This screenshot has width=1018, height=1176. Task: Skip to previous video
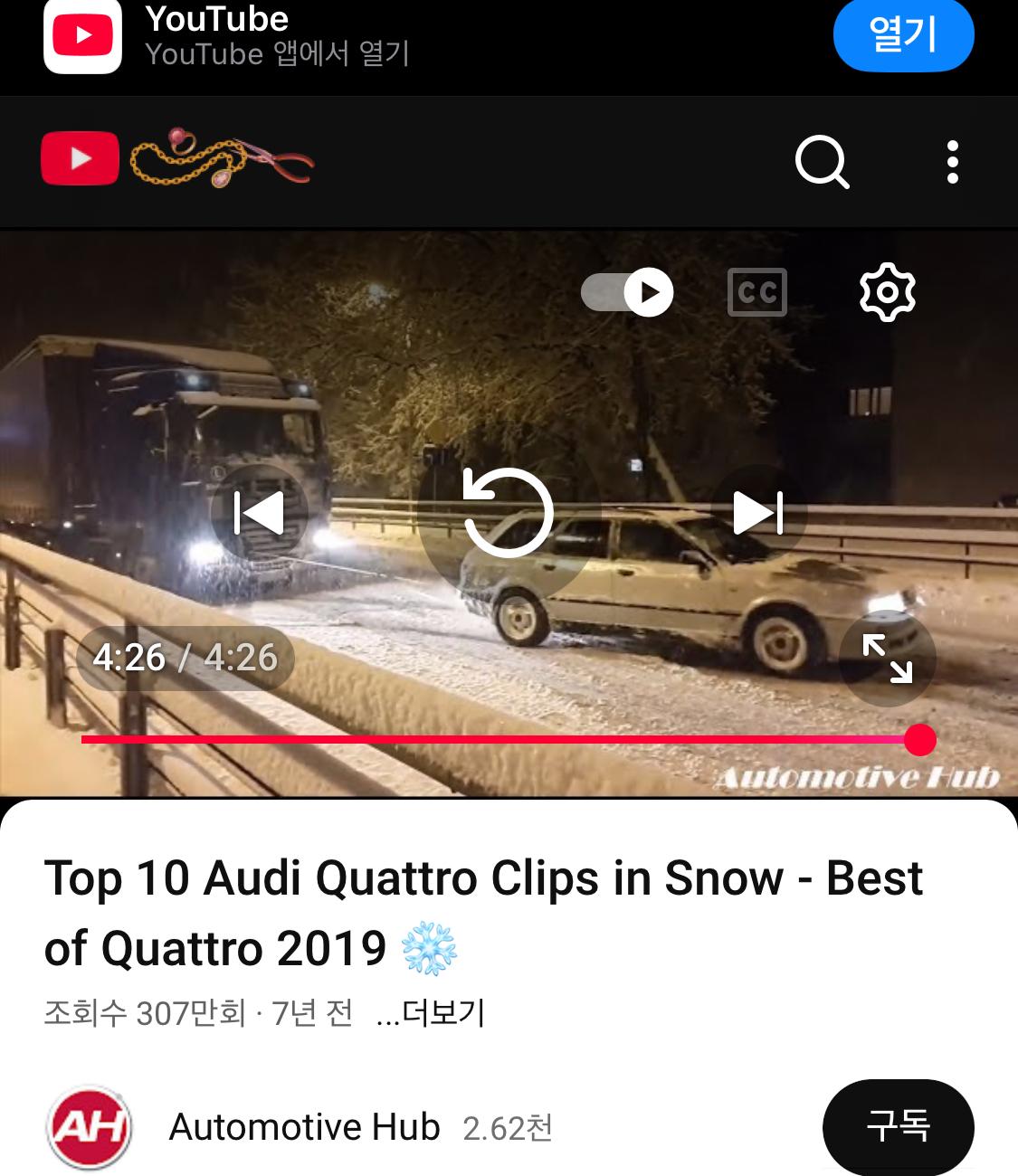[259, 513]
